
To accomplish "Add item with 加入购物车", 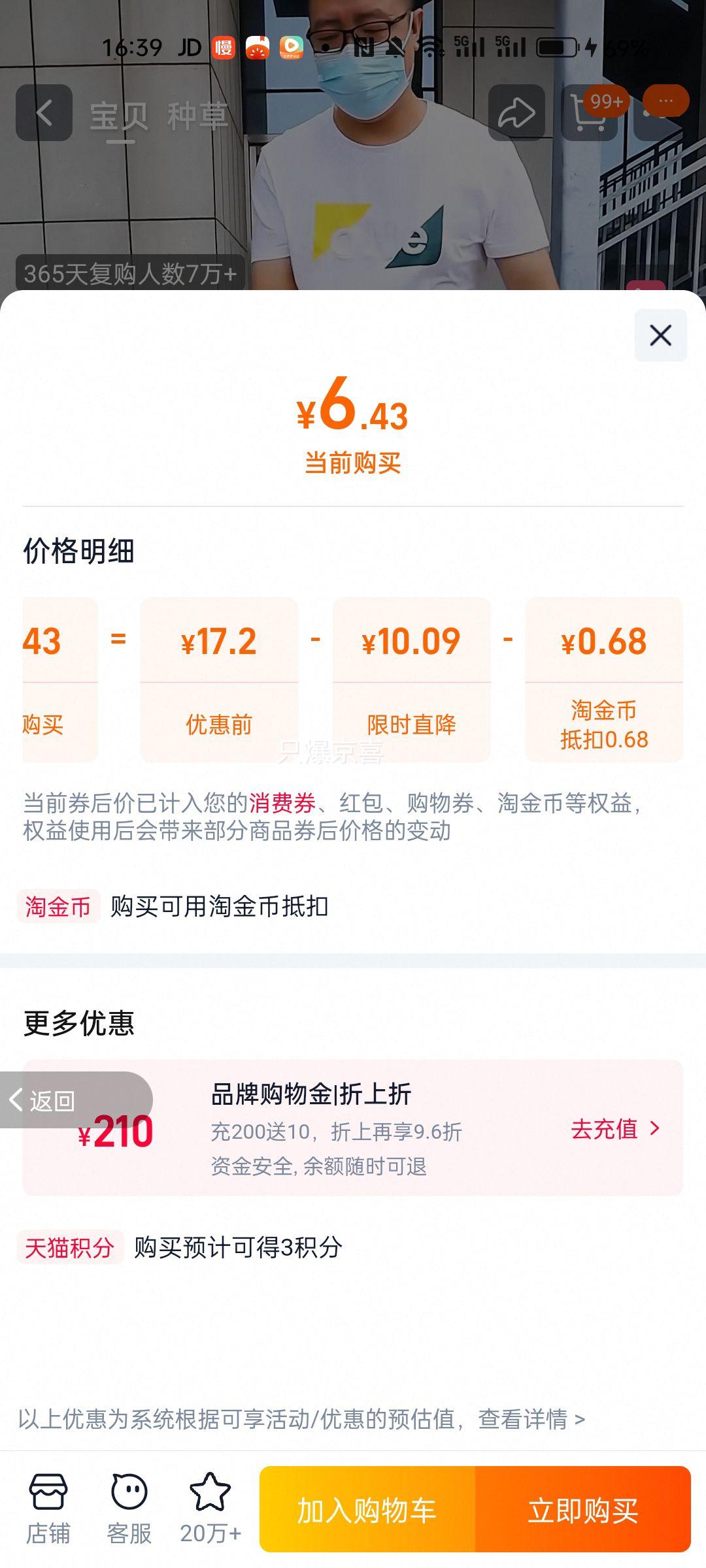I will 367,1510.
